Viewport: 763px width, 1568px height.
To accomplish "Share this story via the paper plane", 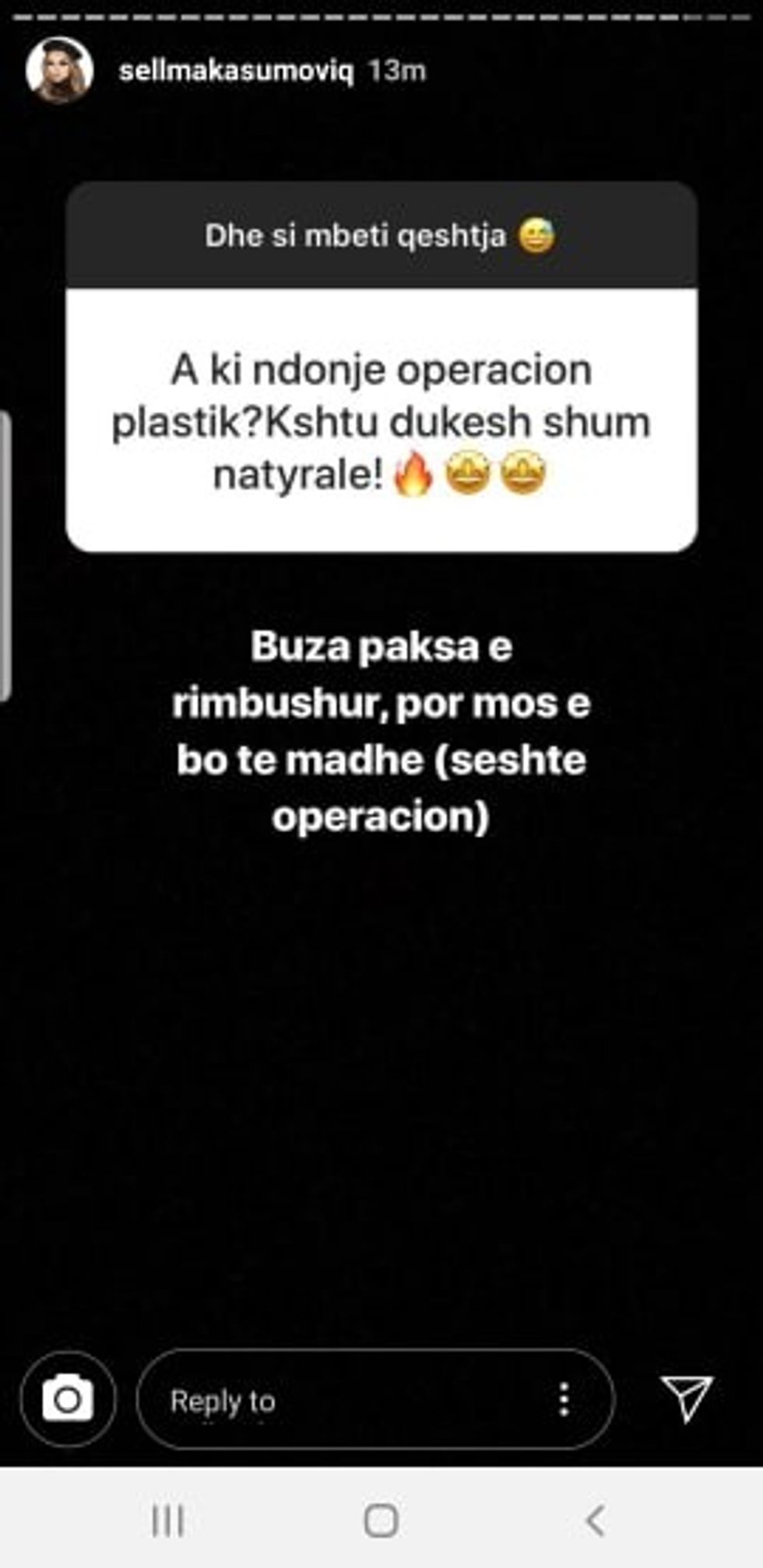I will 686,1398.
